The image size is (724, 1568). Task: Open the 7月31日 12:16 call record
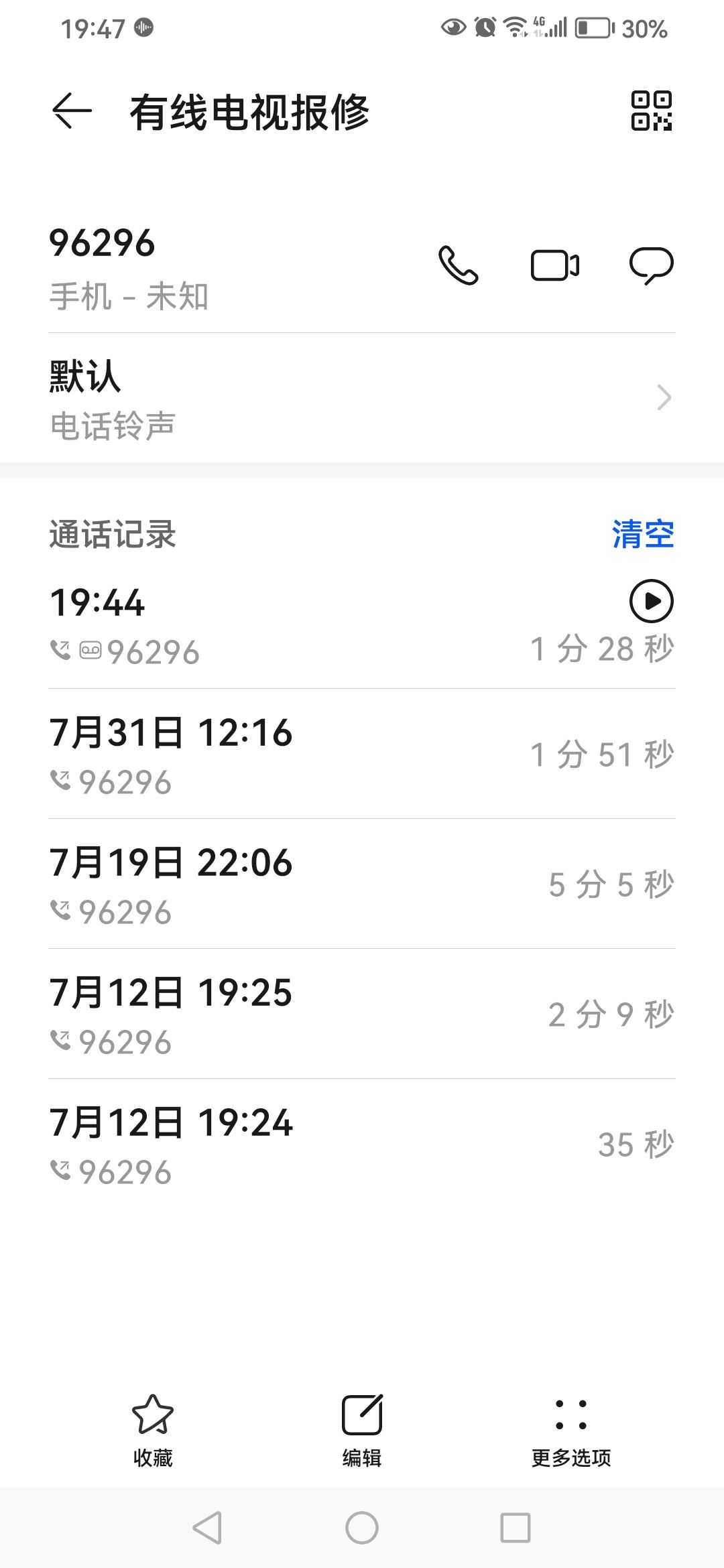tap(362, 755)
